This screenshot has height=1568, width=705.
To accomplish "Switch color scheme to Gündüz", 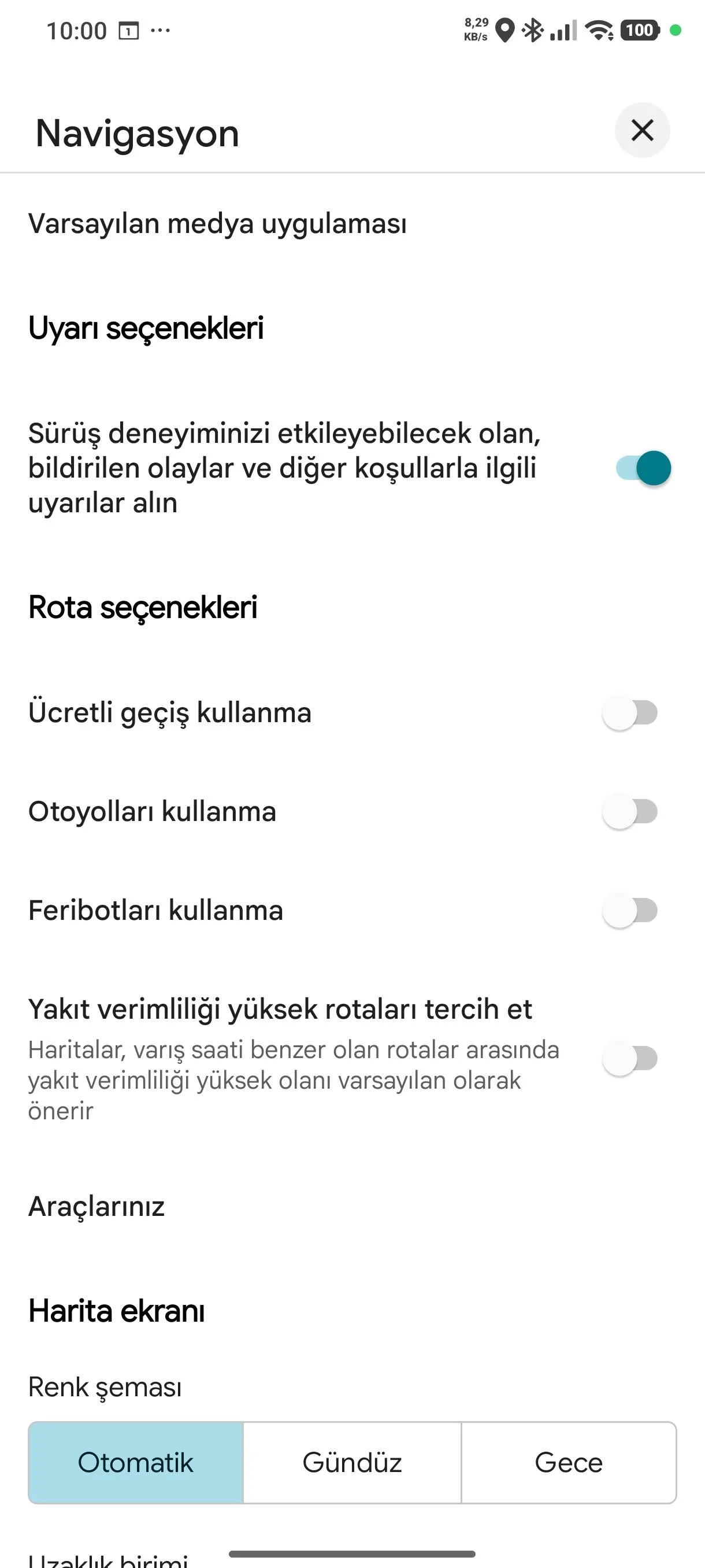I will coord(352,1463).
